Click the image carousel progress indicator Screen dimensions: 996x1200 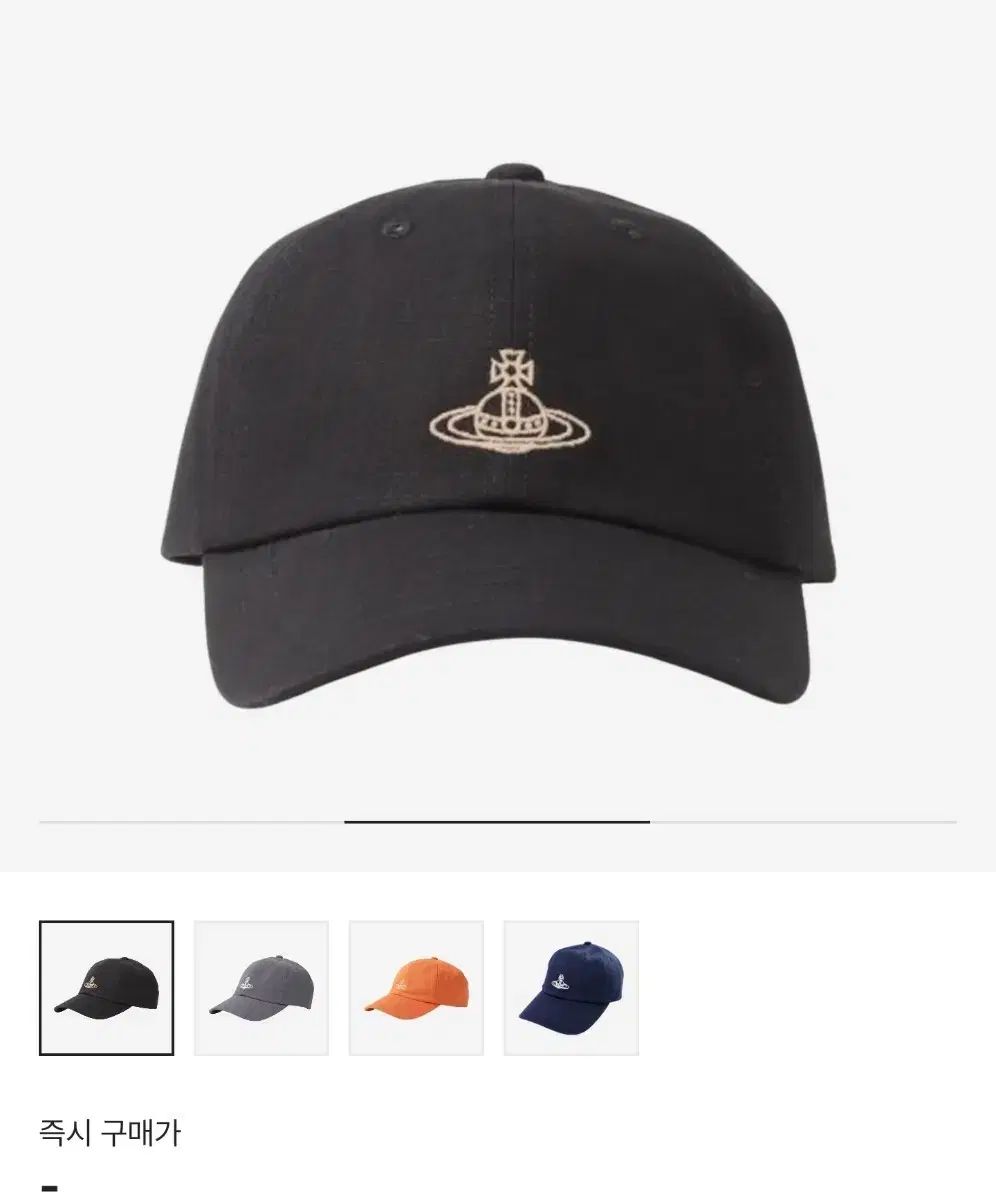pos(498,820)
